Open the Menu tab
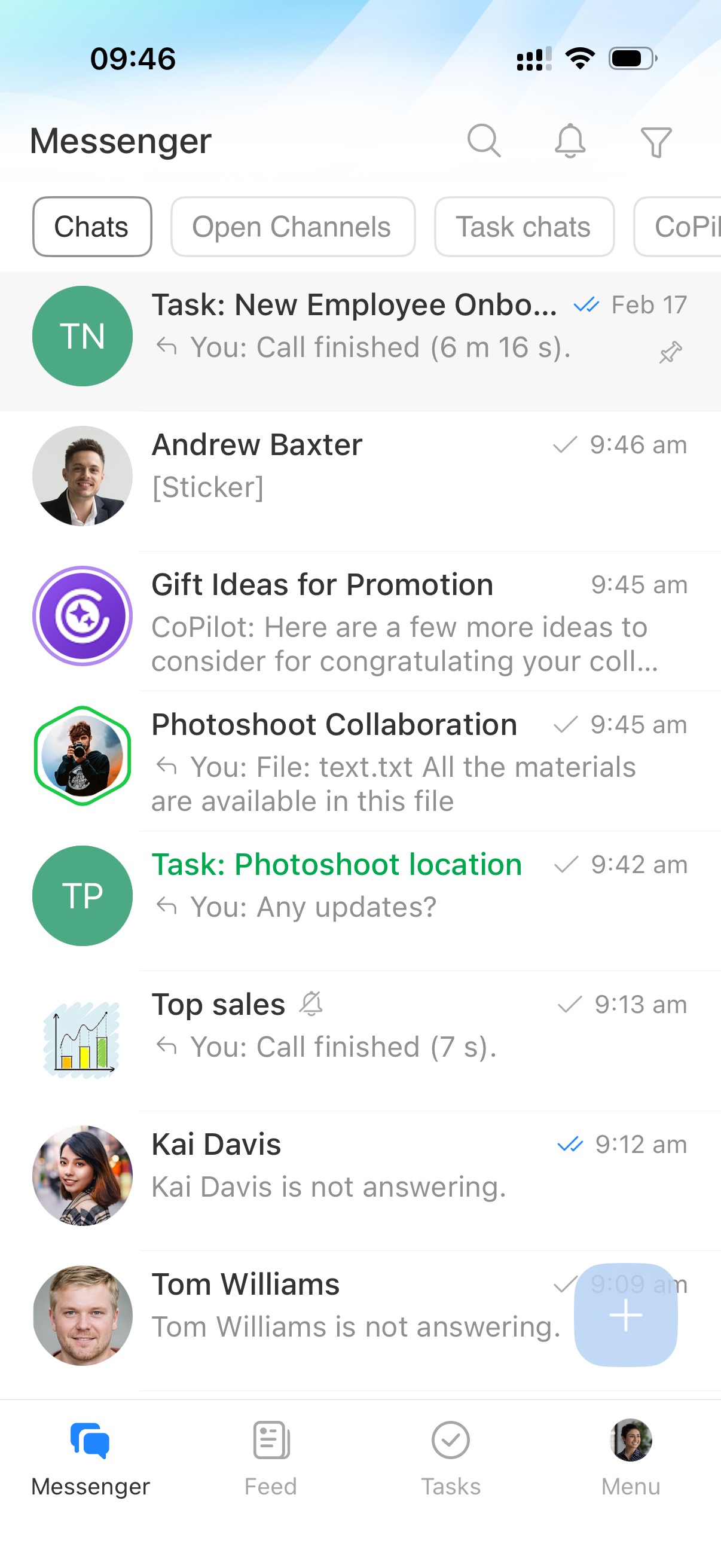Screen dimensions: 721x1568 click(631, 1458)
